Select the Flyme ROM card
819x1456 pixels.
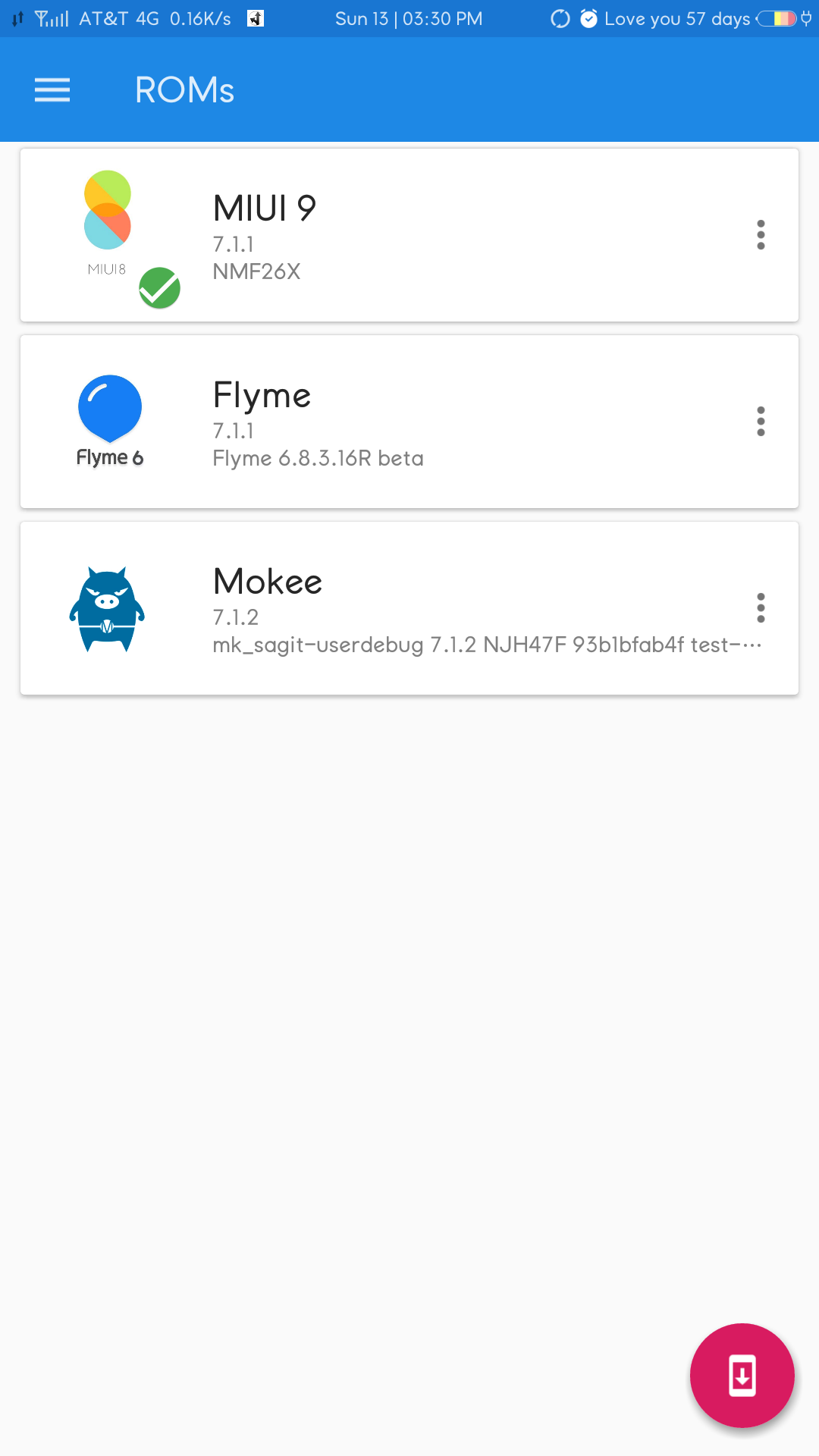[x=409, y=422]
